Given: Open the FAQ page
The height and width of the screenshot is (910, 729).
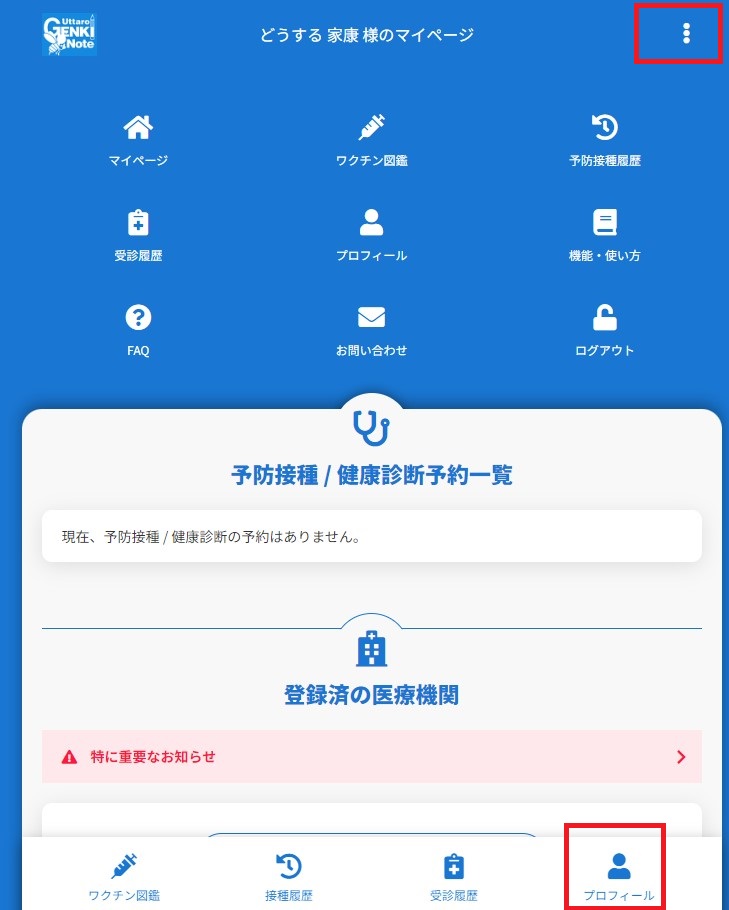Looking at the screenshot, I should tap(138, 331).
